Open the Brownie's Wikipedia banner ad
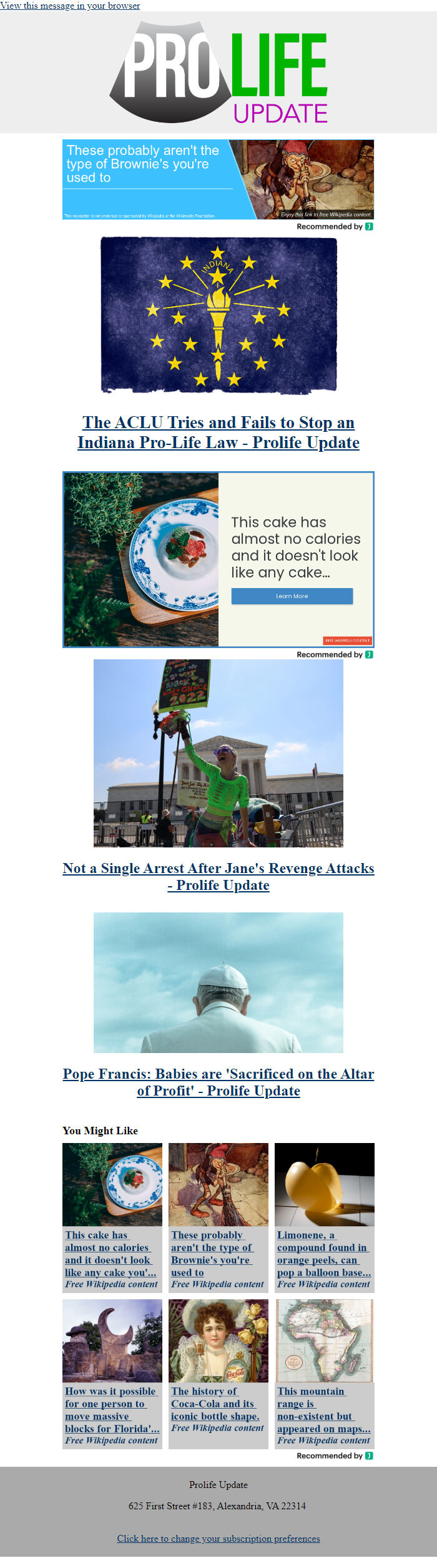 [218, 179]
